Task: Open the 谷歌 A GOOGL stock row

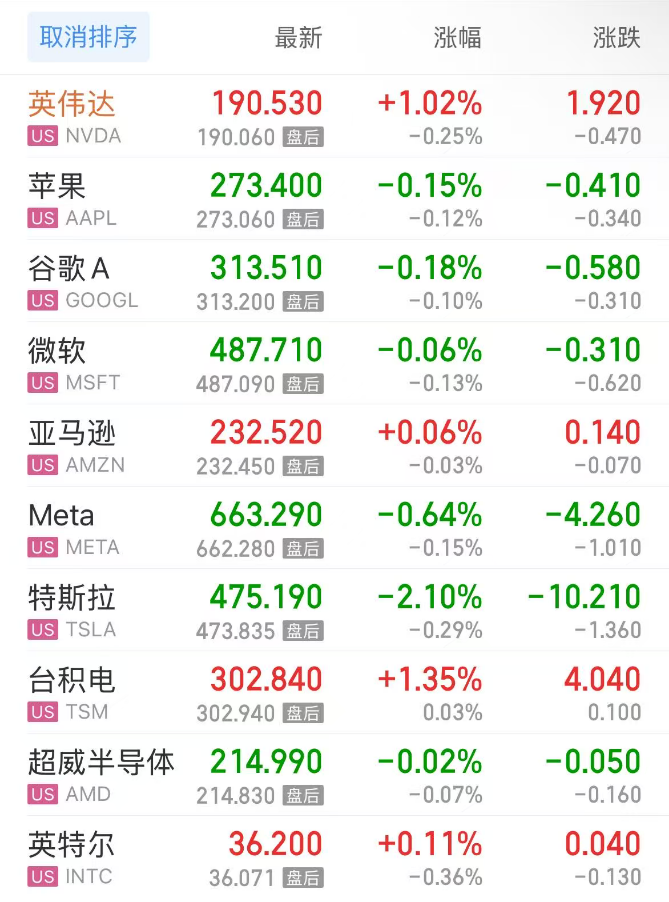Action: [x=334, y=281]
